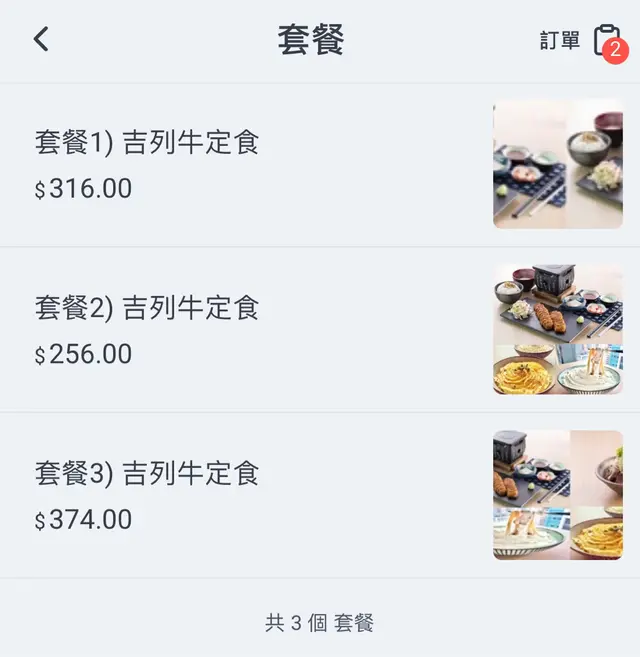Go back from the 套餐 page

[x=41, y=40]
